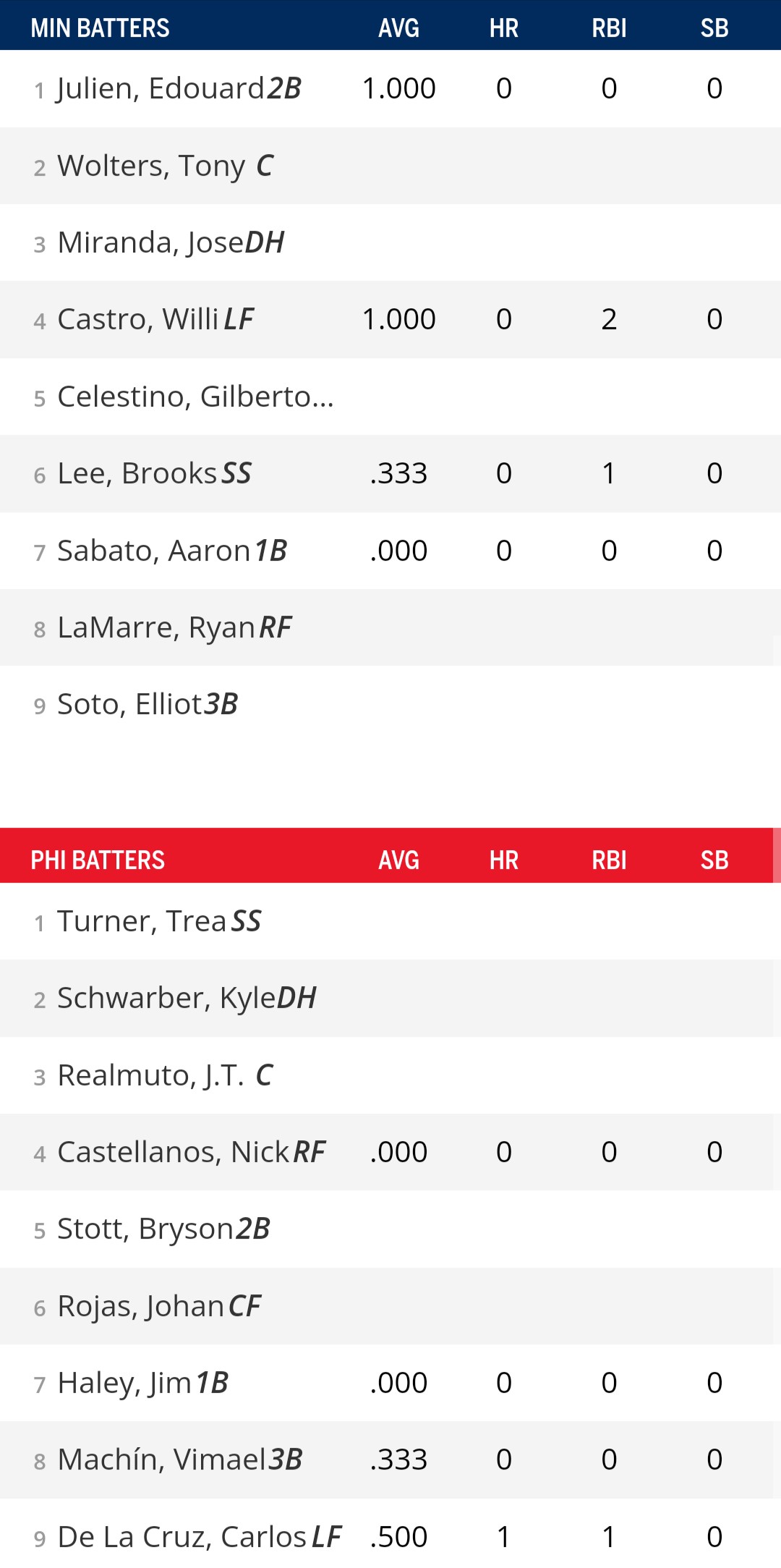Viewport: 781px width, 1568px height.
Task: Select Vimael Machín from PHI batters
Action: pos(163,1460)
